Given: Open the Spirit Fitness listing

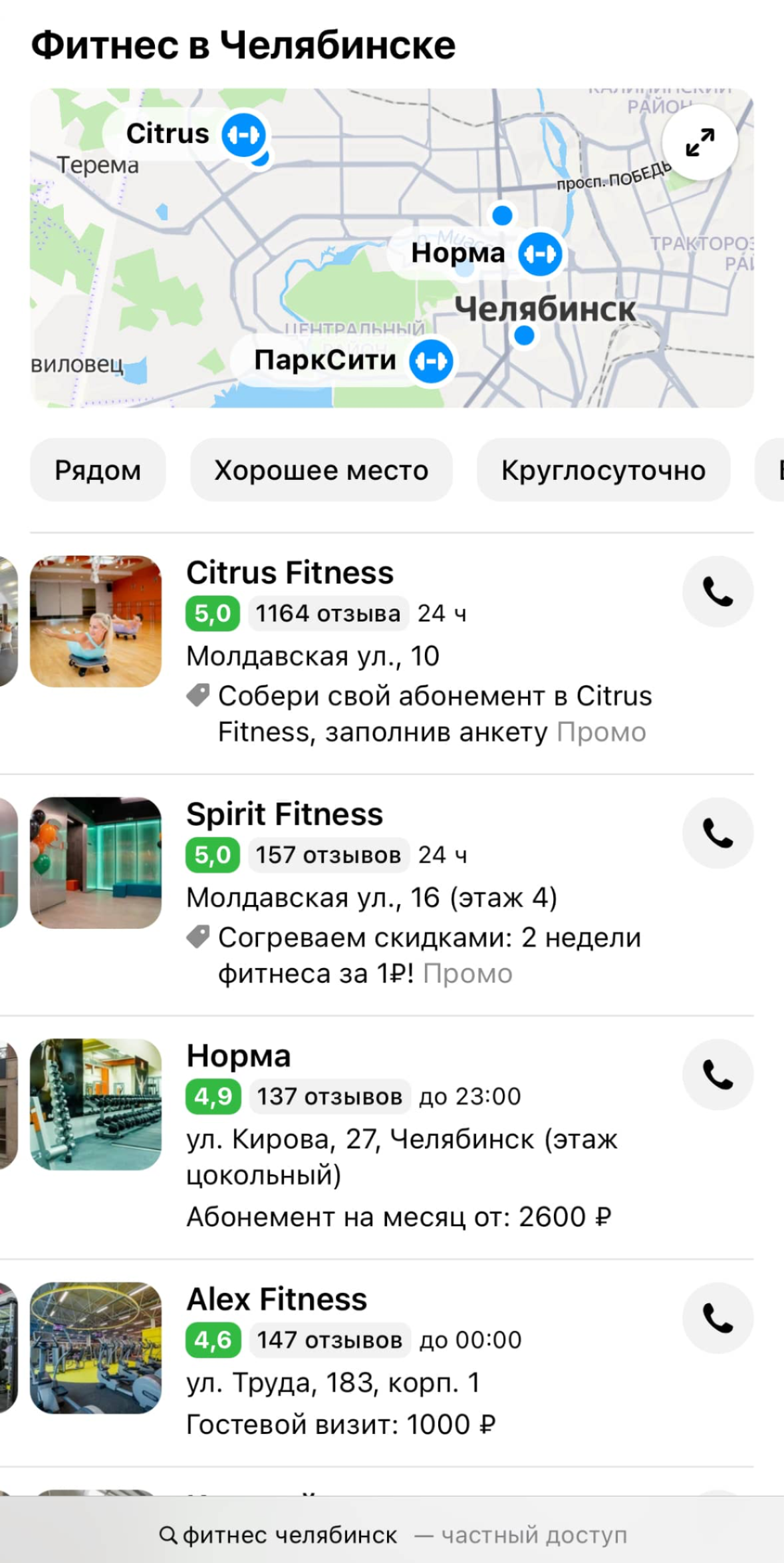Looking at the screenshot, I should click(x=285, y=814).
